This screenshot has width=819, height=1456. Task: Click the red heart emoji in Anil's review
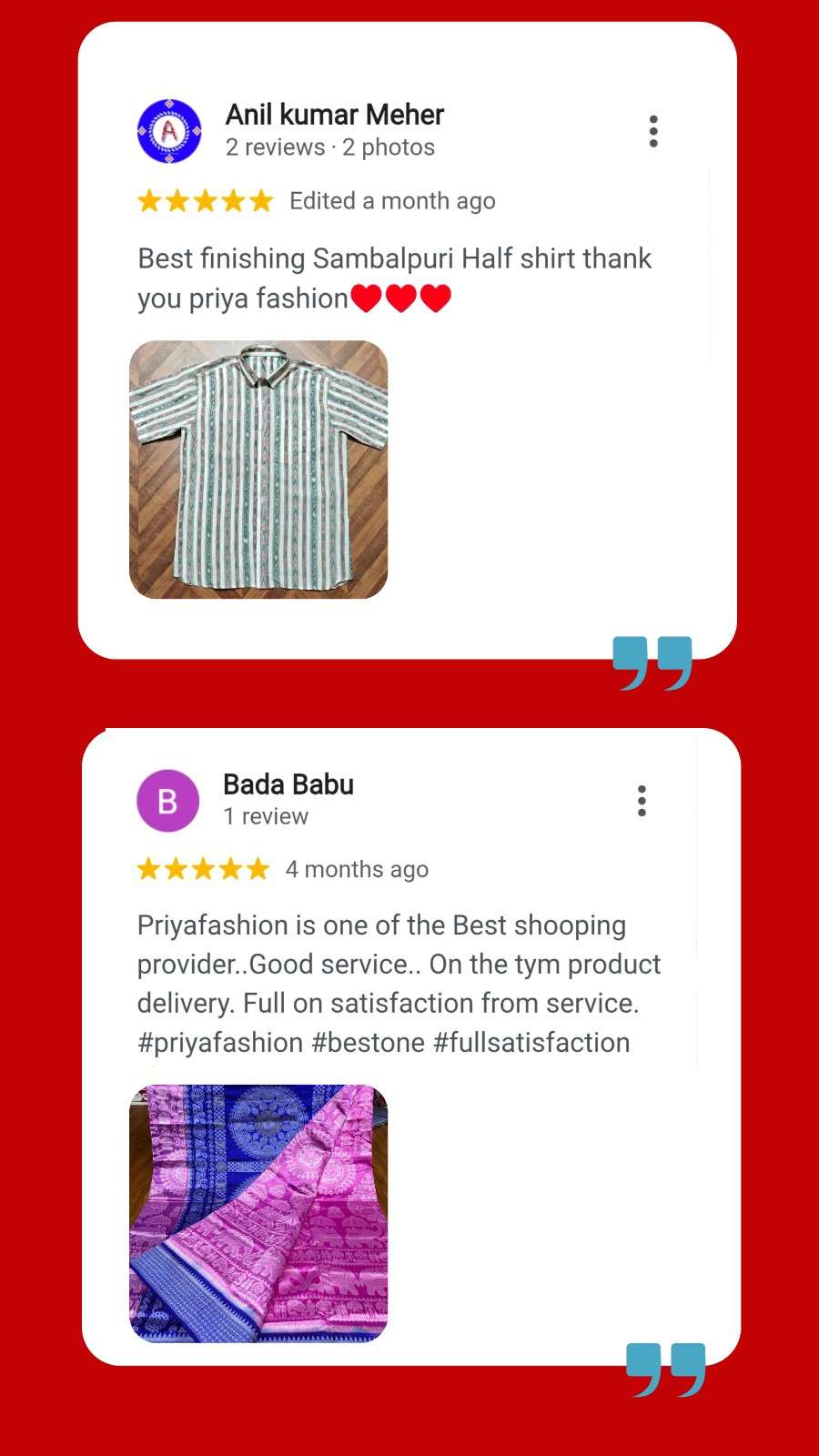coord(368,297)
